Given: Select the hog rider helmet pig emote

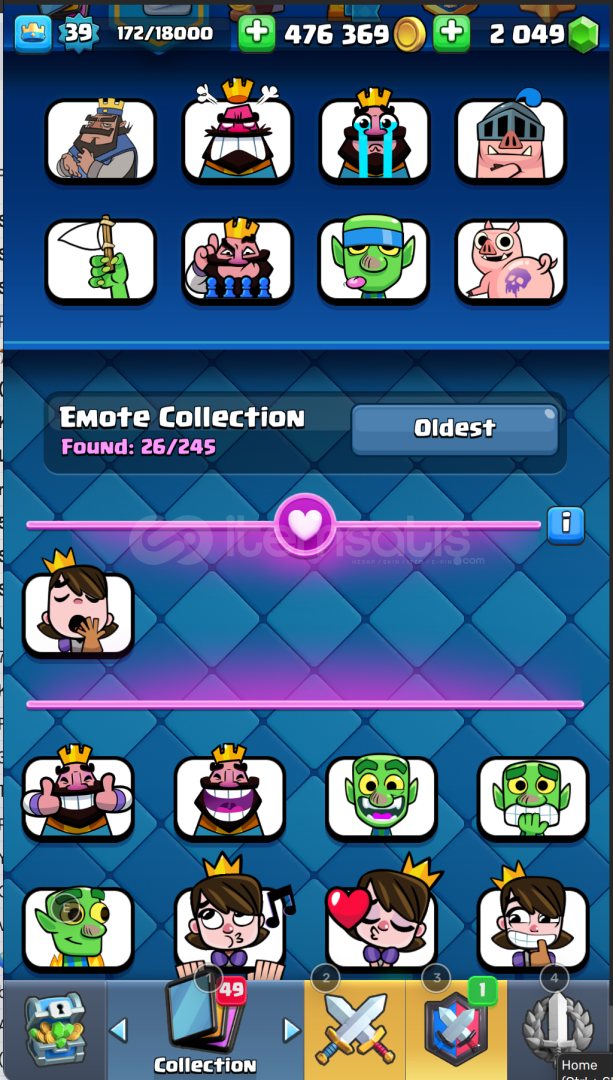Looking at the screenshot, I should coord(510,137).
